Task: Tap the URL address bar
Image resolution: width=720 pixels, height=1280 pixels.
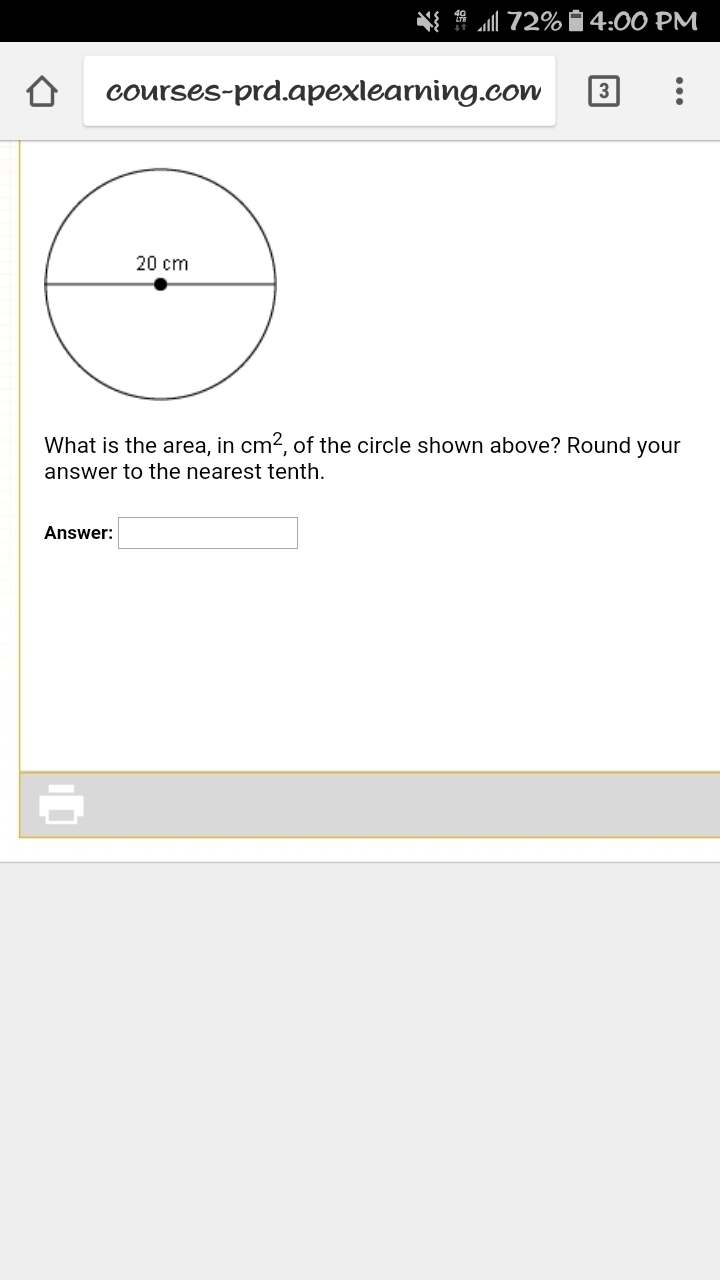Action: pyautogui.click(x=319, y=91)
